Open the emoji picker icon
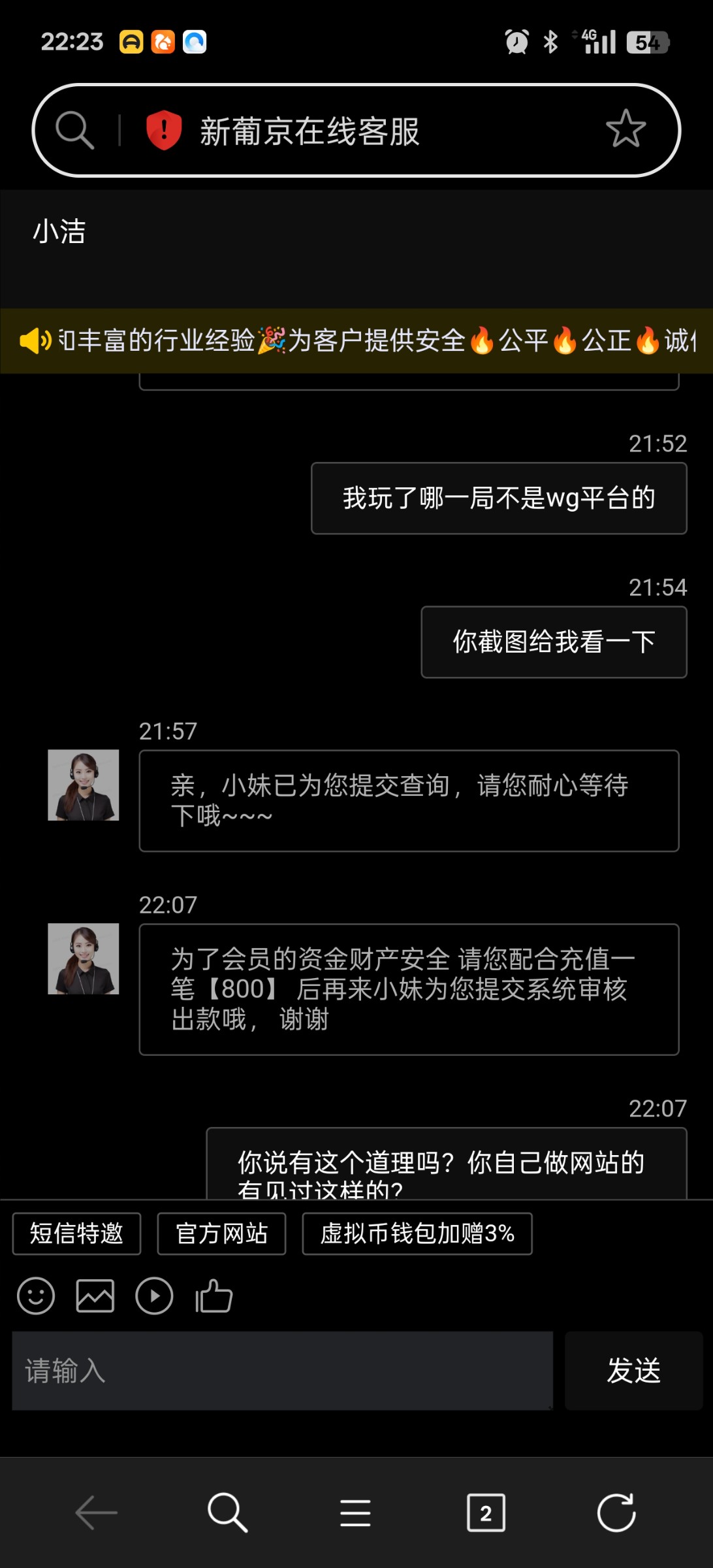Viewport: 713px width, 1568px height. (x=36, y=1297)
